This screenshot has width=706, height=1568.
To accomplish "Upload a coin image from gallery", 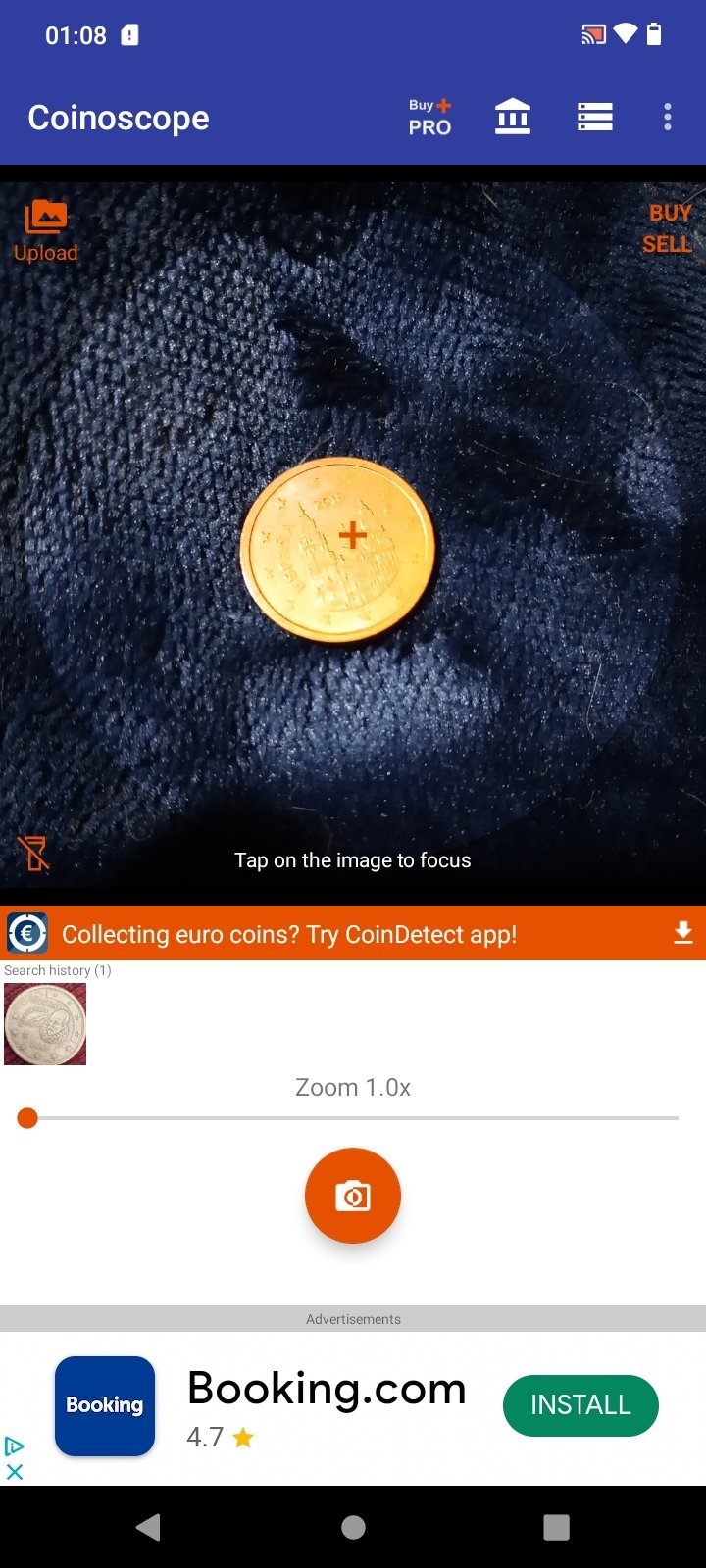I will pyautogui.click(x=45, y=231).
